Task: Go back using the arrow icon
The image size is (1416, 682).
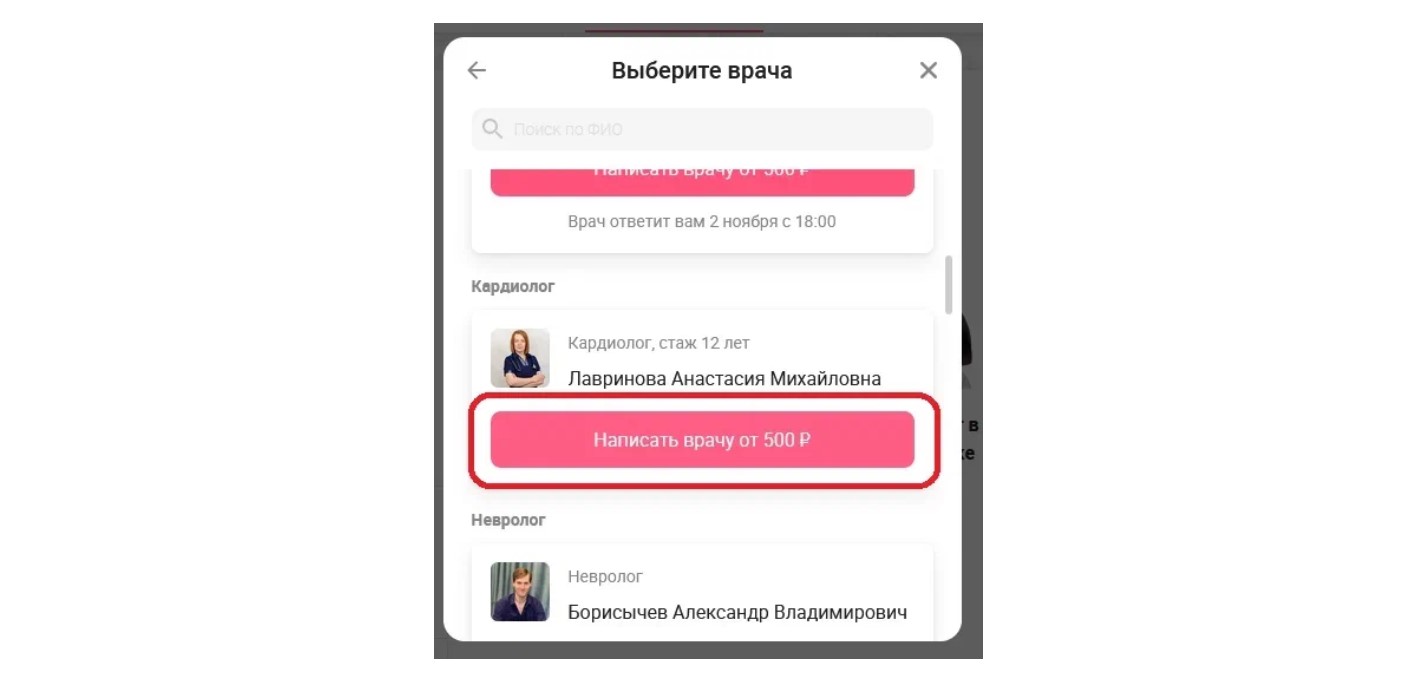Action: point(477,70)
